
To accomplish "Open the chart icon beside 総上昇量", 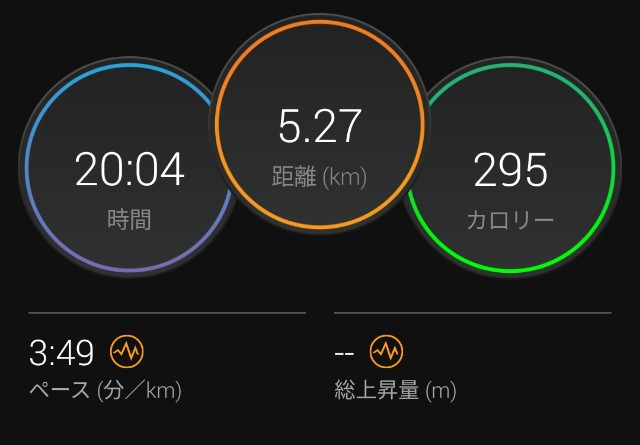I will (386, 351).
